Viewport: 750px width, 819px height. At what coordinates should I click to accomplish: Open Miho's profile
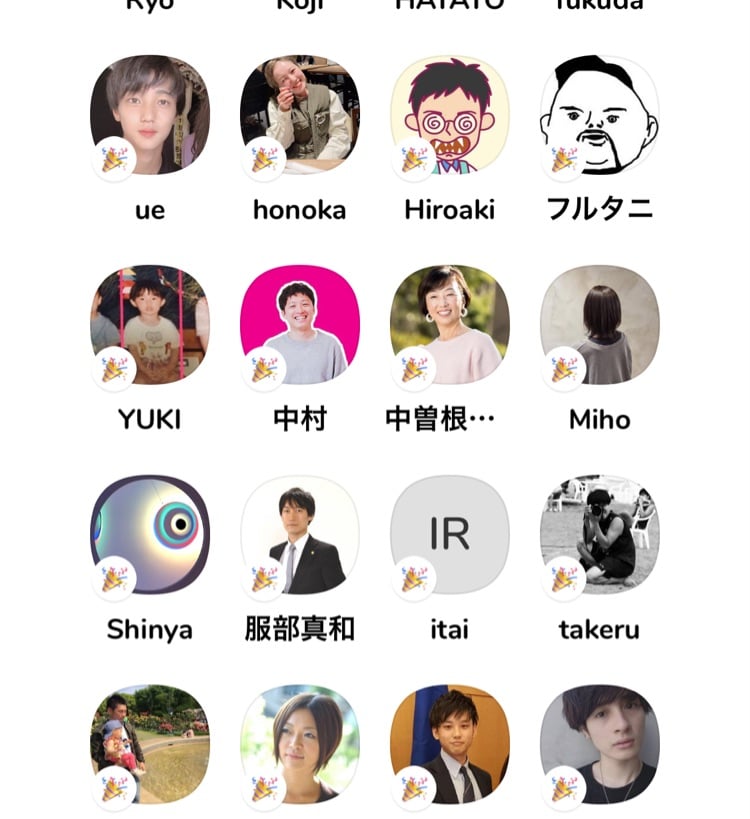pos(600,325)
